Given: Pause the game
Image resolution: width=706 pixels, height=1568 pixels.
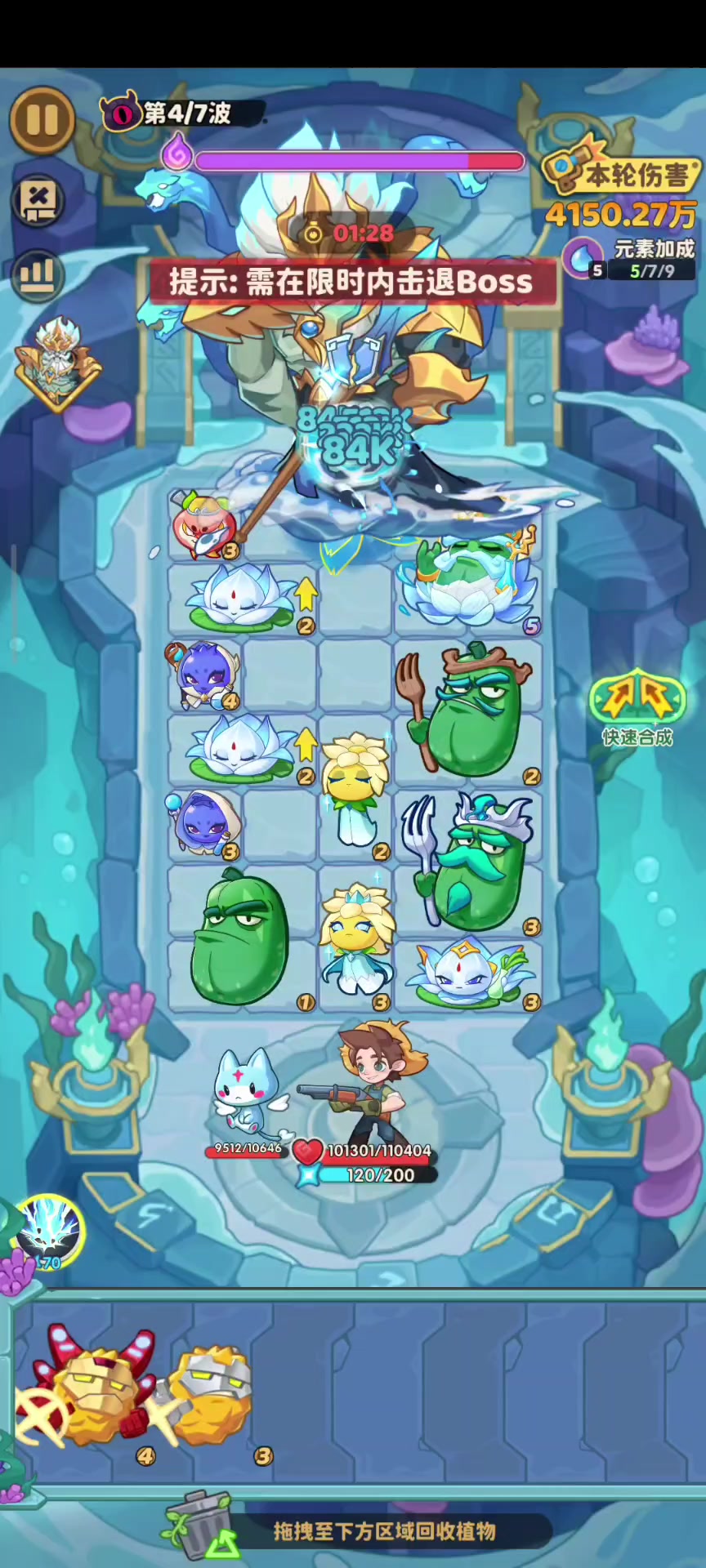Looking at the screenshot, I should click(42, 120).
